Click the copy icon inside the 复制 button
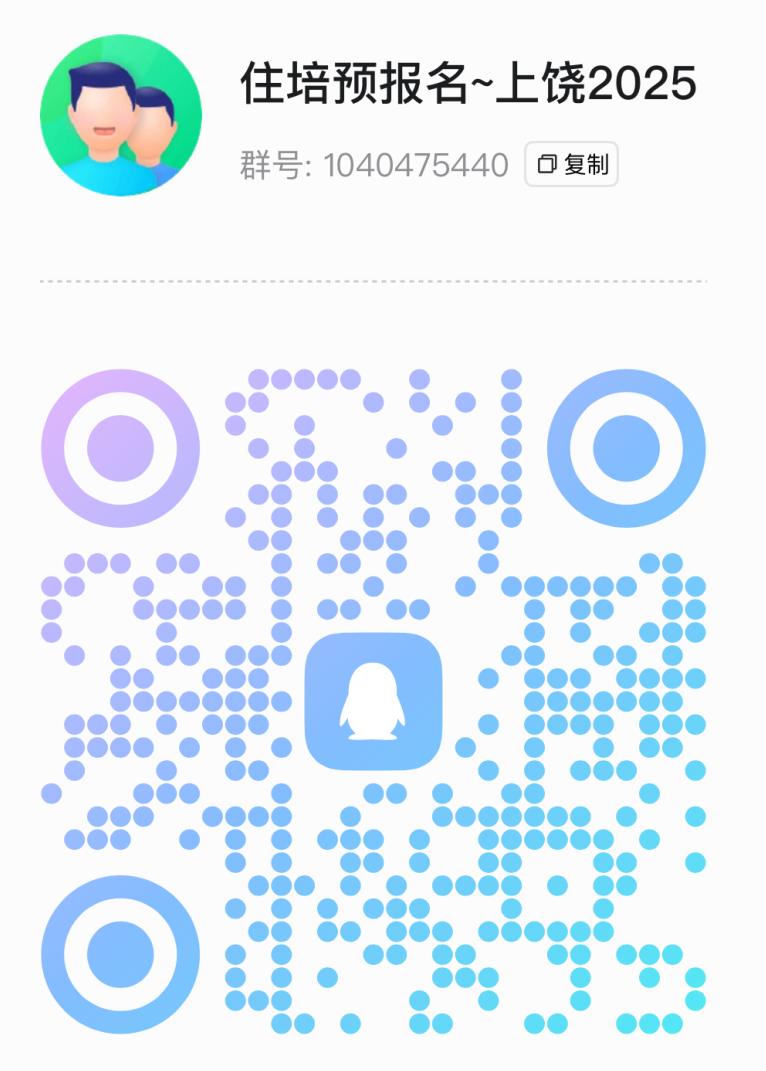This screenshot has width=766, height=1071. tap(545, 165)
